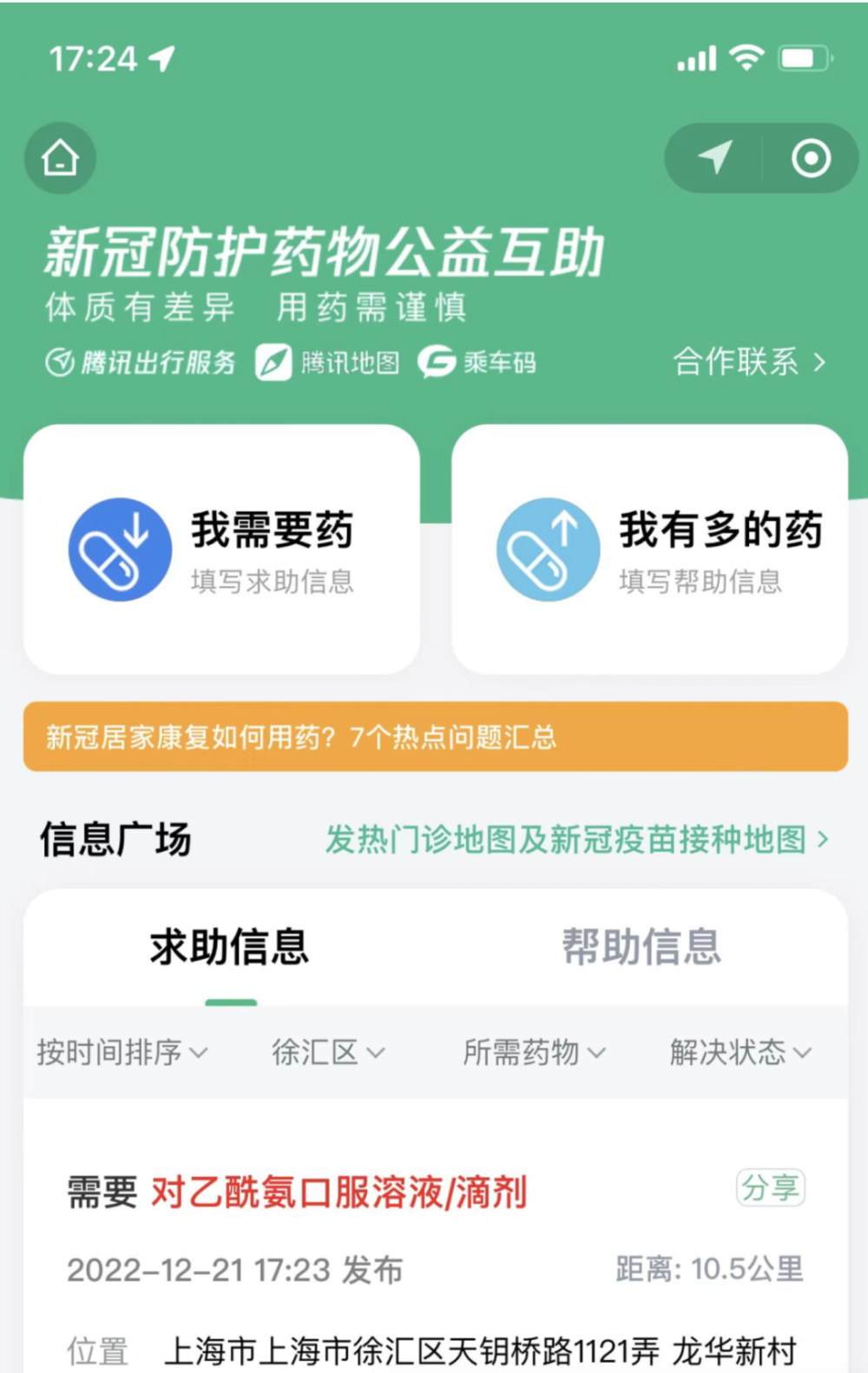Viewport: 868px width, 1373px height.
Task: Expand the 所需药物 filter dropdown
Action: [533, 1053]
